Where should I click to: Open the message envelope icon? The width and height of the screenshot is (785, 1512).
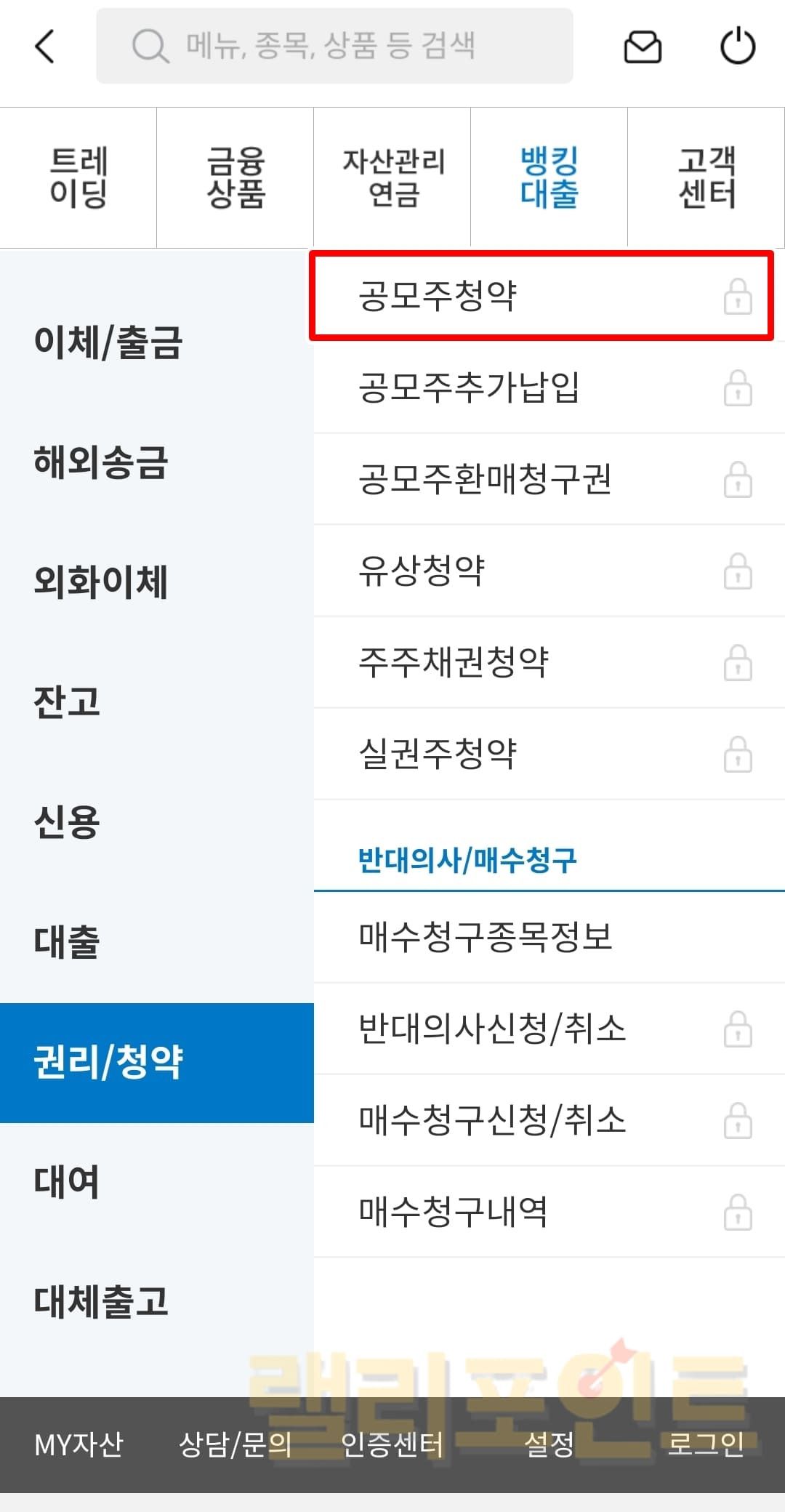coord(643,47)
